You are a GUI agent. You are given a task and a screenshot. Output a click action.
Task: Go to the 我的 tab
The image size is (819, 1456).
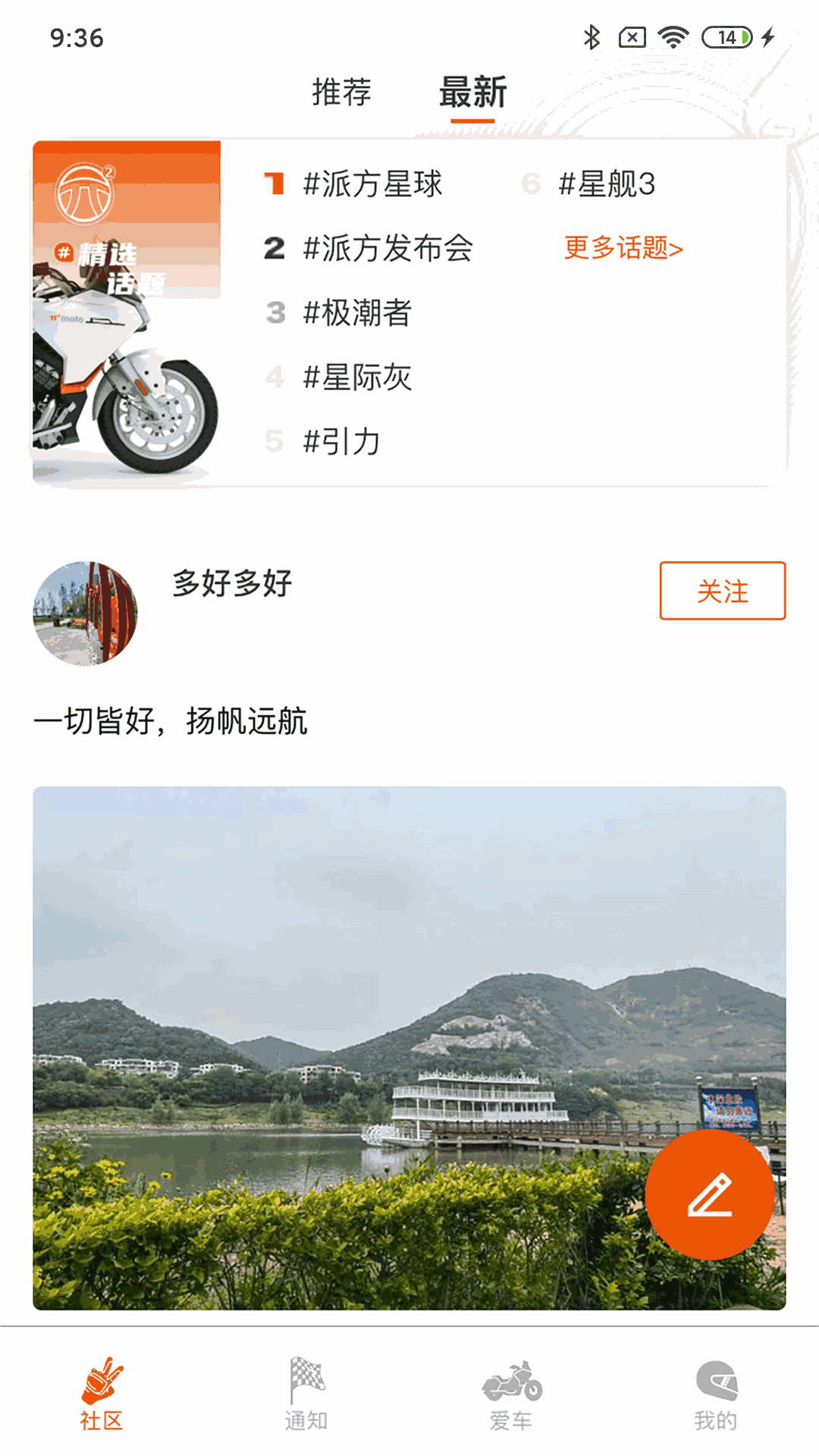(716, 1394)
